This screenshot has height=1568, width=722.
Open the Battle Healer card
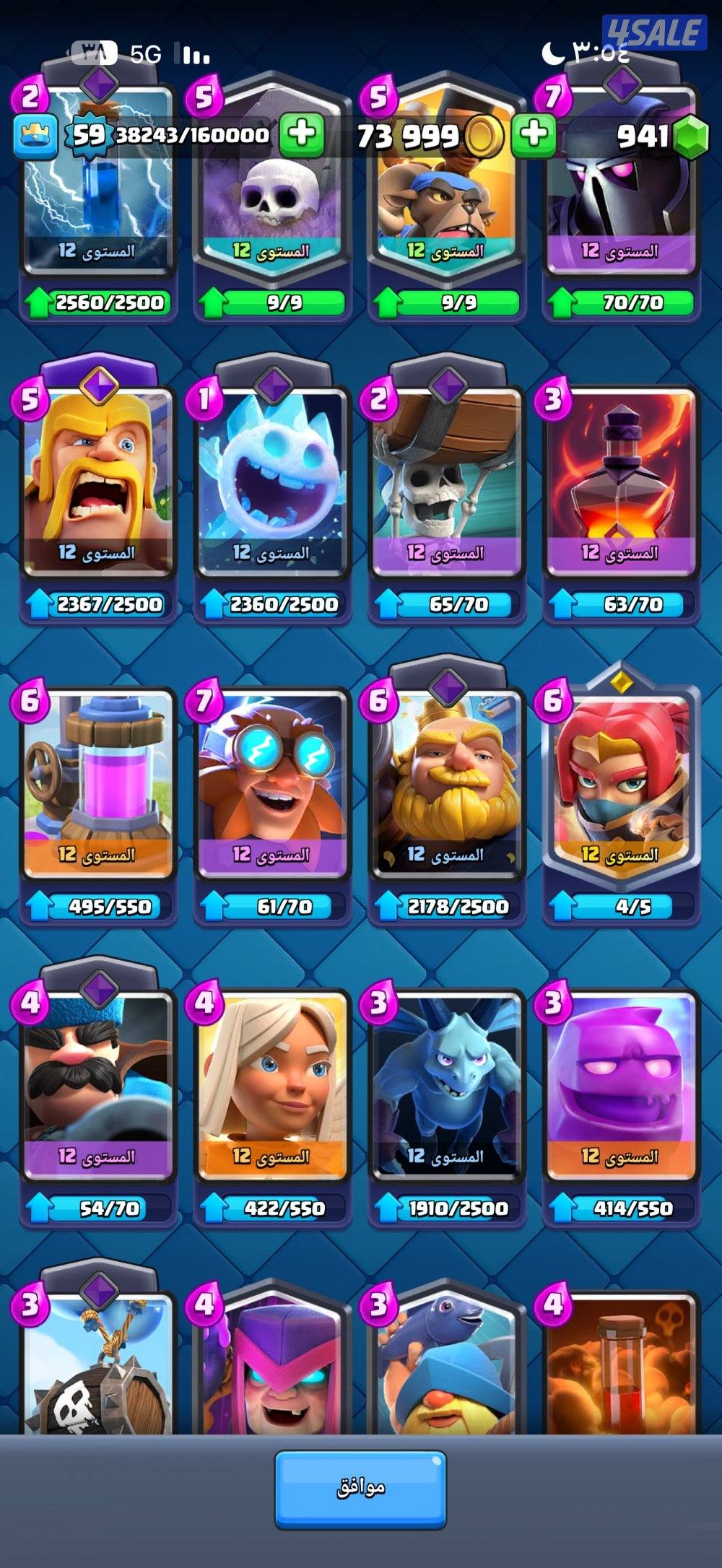pos(271,1083)
